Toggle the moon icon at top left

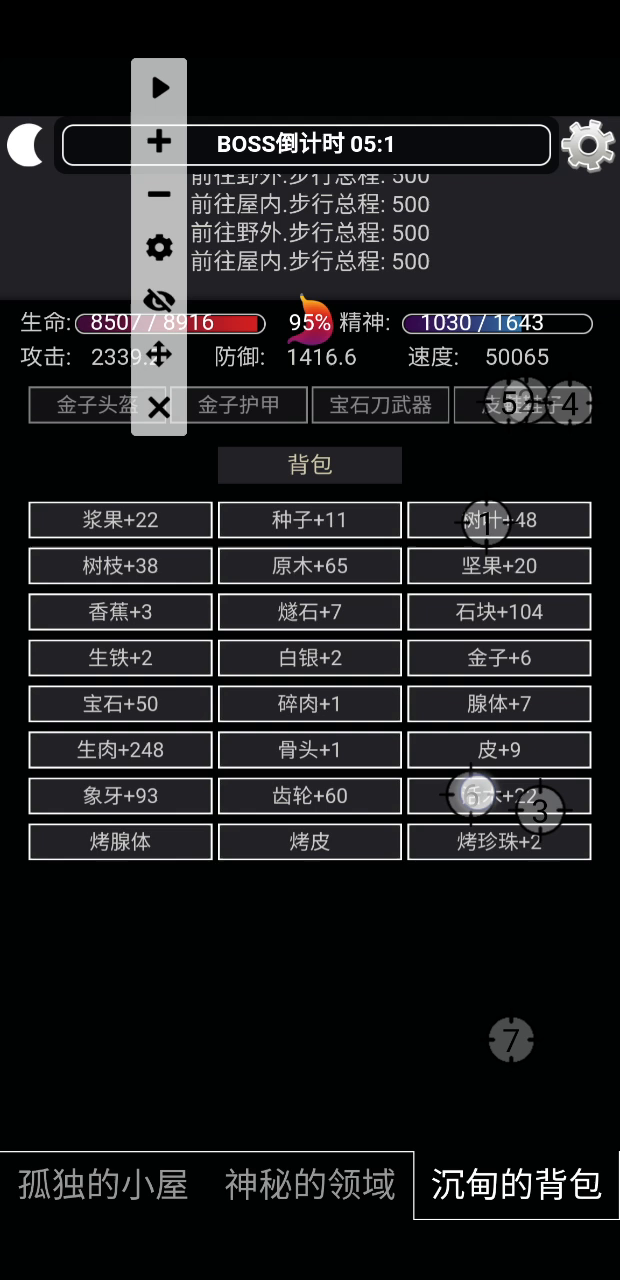pos(25,146)
